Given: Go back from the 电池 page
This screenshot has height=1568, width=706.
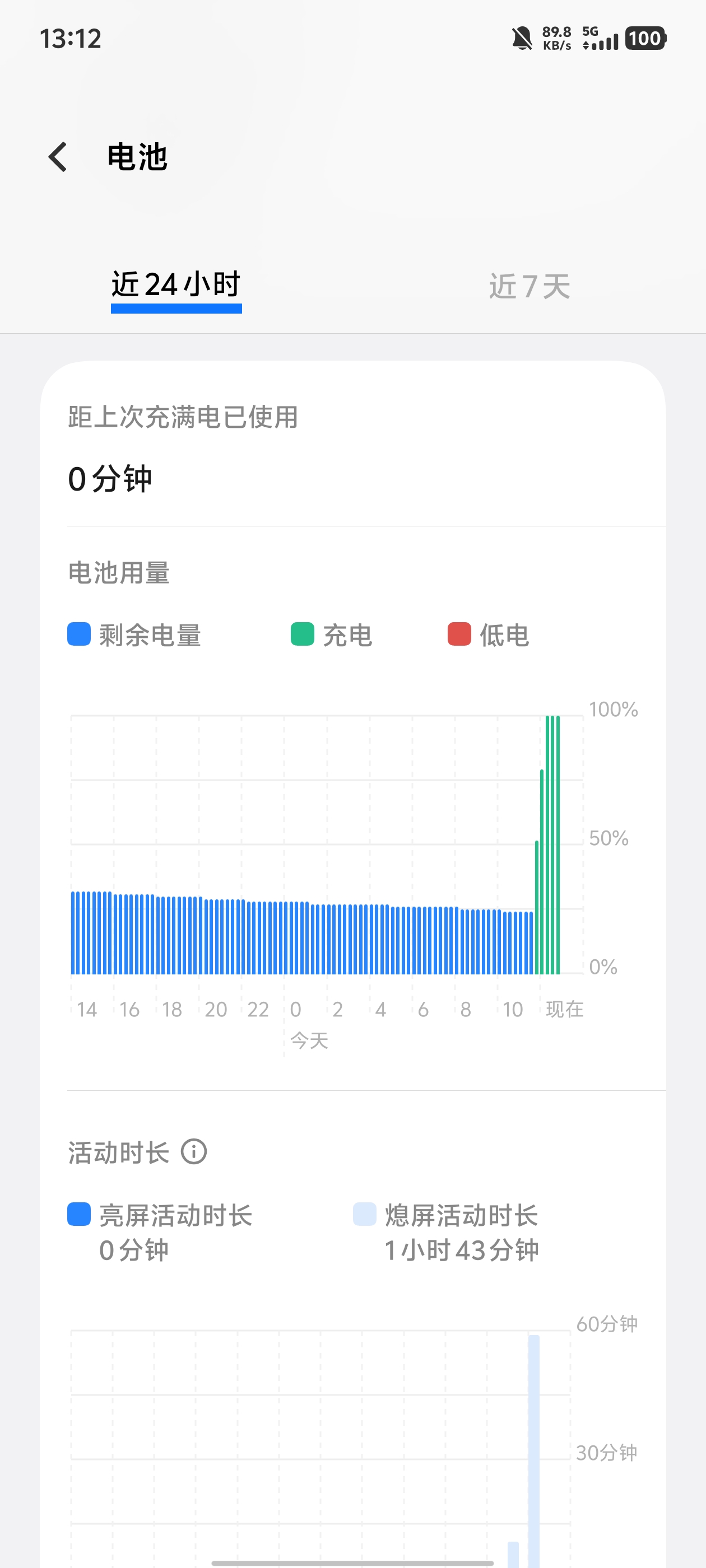Looking at the screenshot, I should pos(58,157).
